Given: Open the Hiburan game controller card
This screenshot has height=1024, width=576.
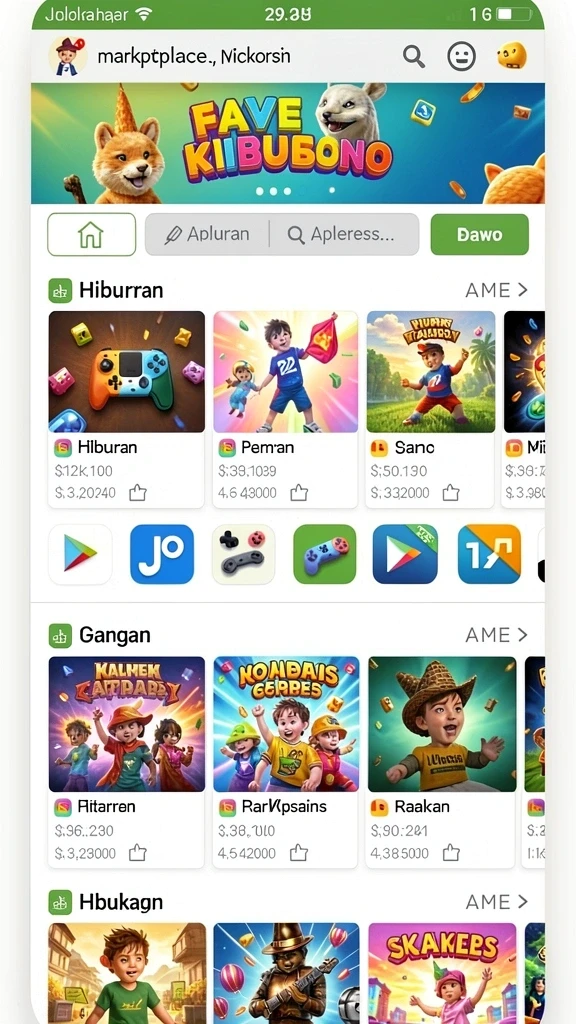Looking at the screenshot, I should pyautogui.click(x=127, y=409).
